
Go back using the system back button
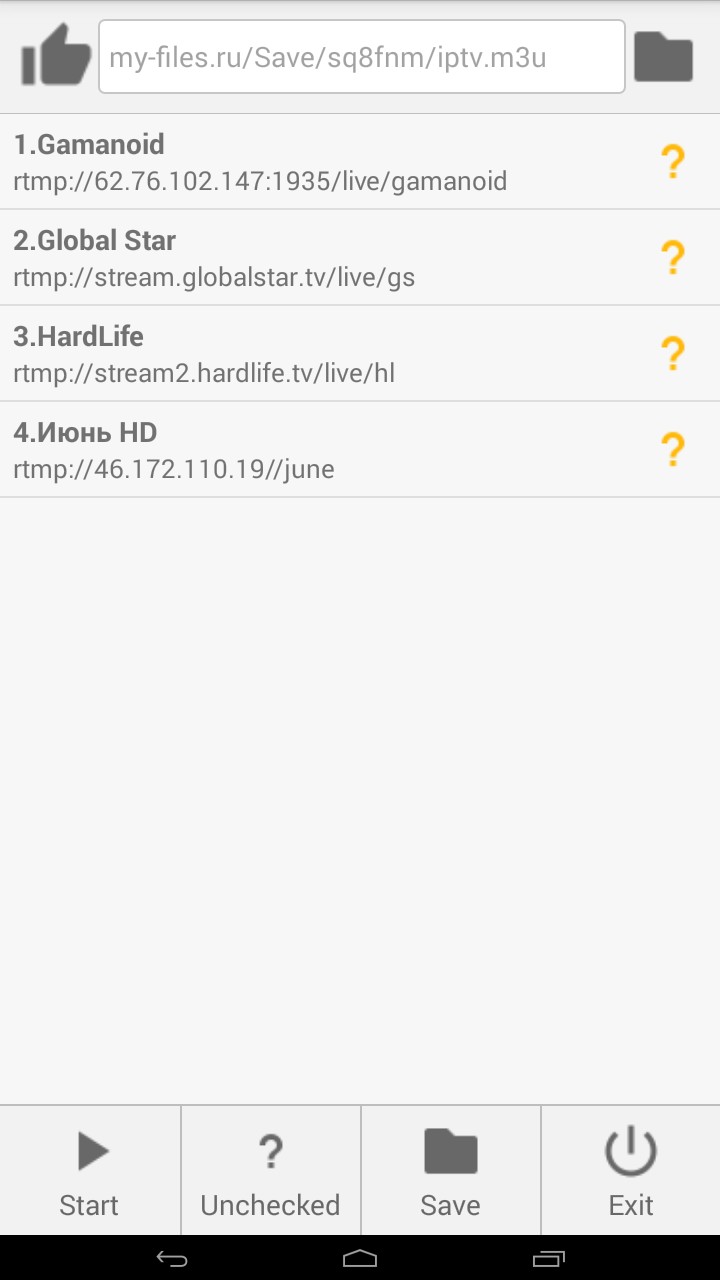tap(172, 1258)
